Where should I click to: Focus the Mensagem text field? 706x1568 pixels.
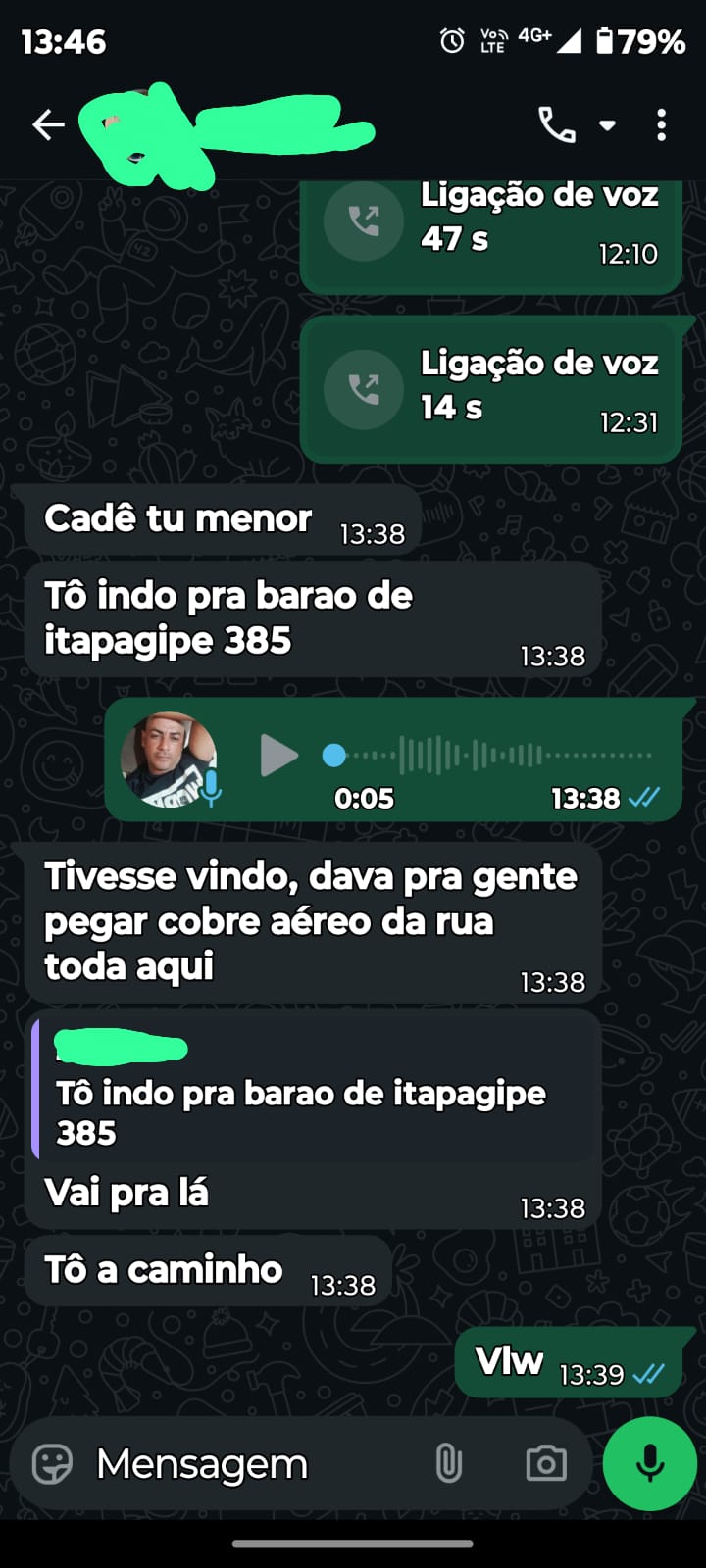tap(245, 1465)
